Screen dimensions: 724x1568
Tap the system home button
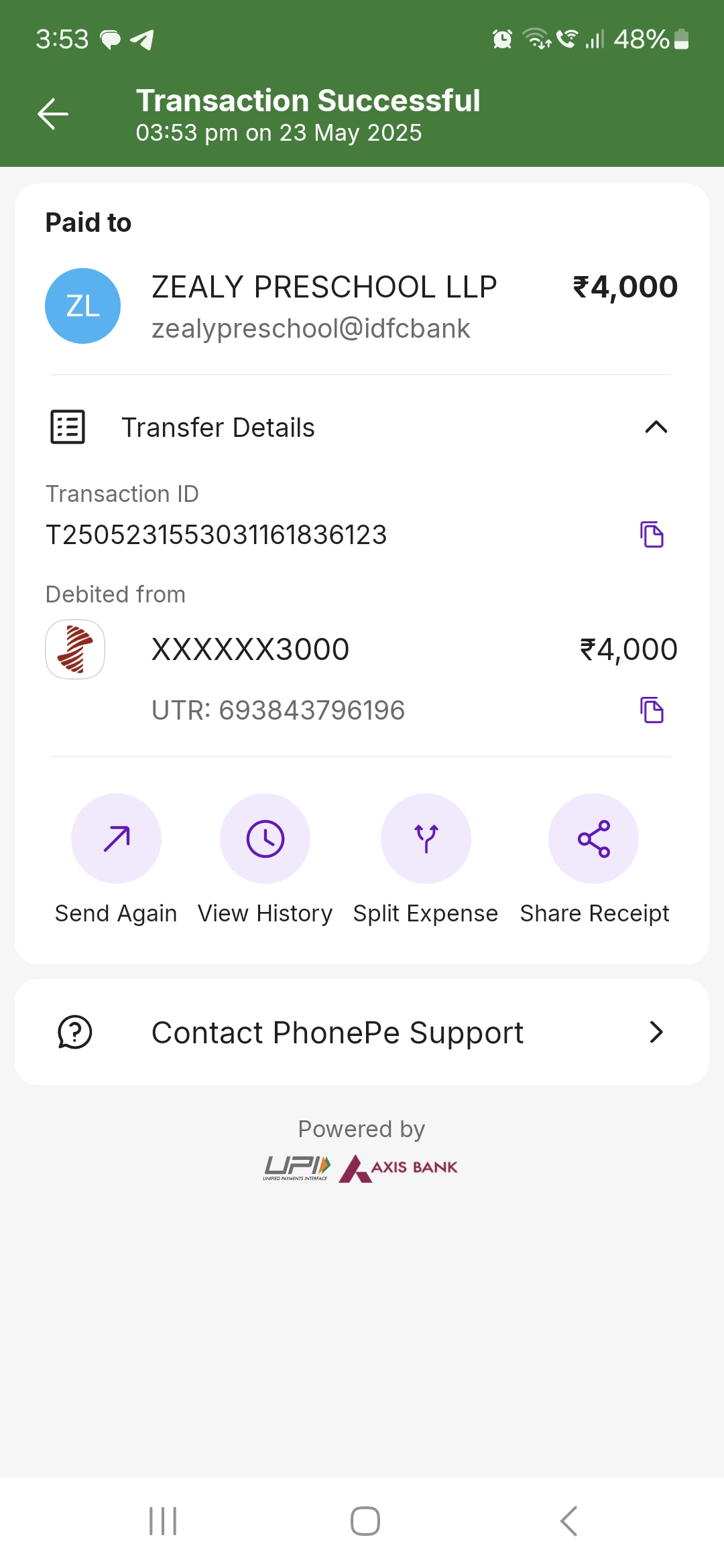tap(365, 1521)
